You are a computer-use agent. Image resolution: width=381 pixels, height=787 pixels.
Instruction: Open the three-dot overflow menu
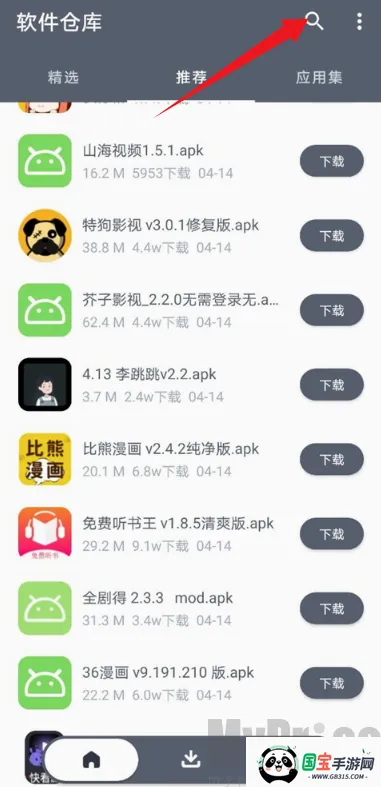[x=359, y=22]
